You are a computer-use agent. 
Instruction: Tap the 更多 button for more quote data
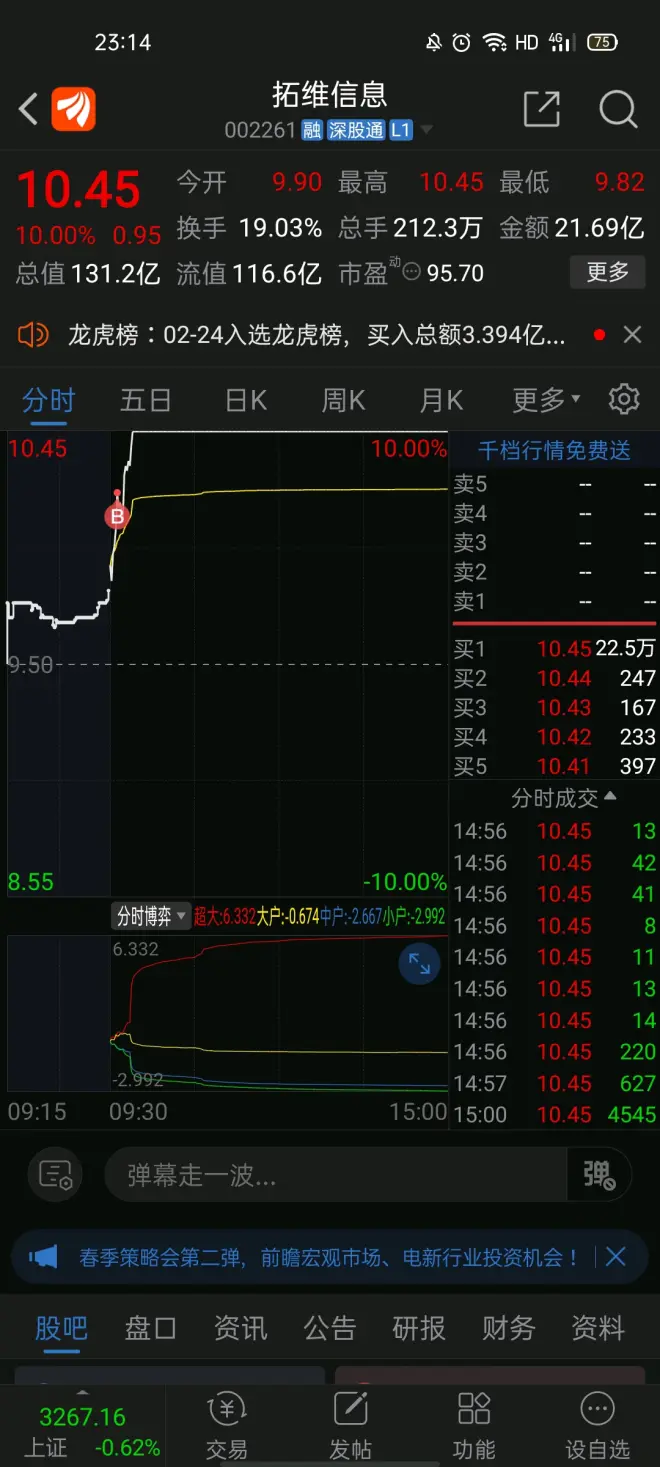click(606, 272)
